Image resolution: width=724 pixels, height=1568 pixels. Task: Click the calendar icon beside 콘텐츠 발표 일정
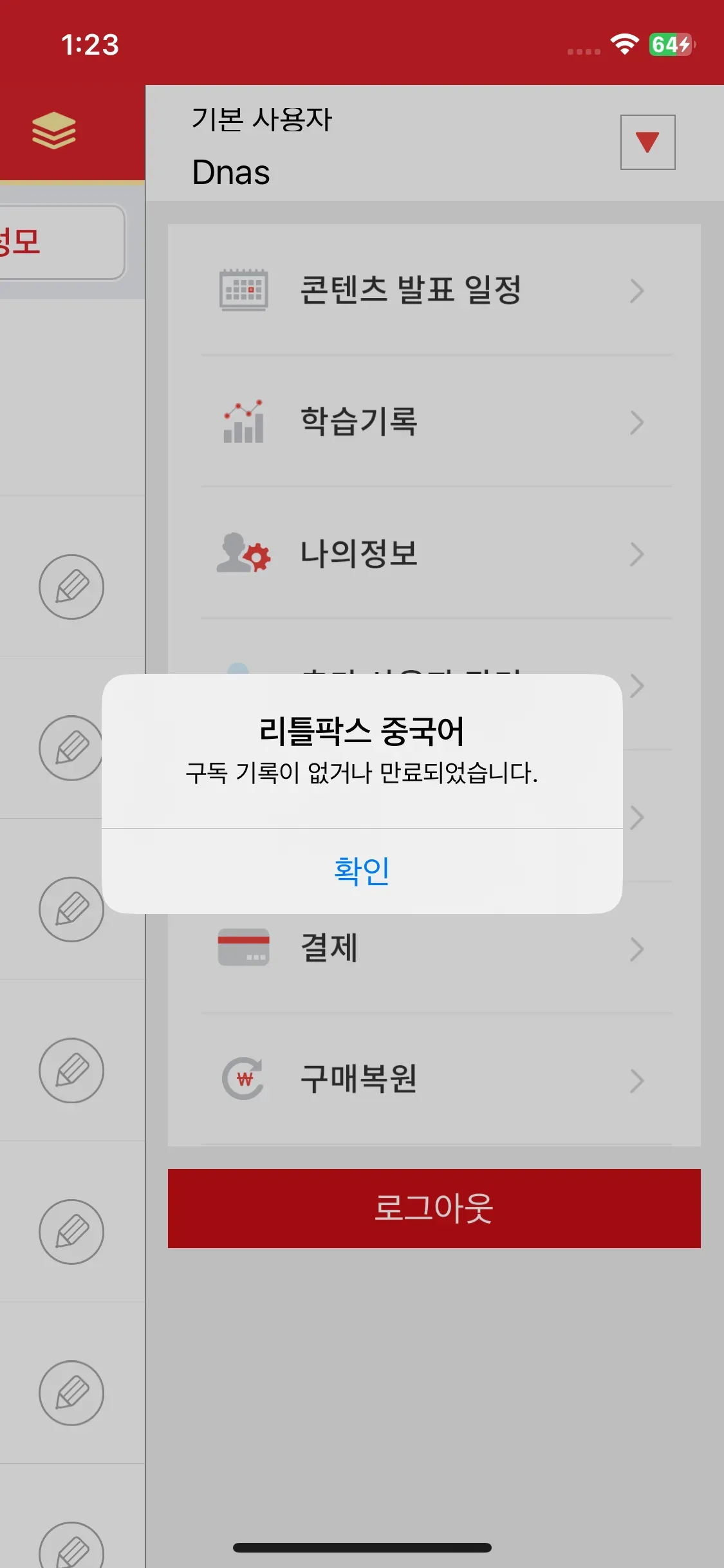click(242, 289)
